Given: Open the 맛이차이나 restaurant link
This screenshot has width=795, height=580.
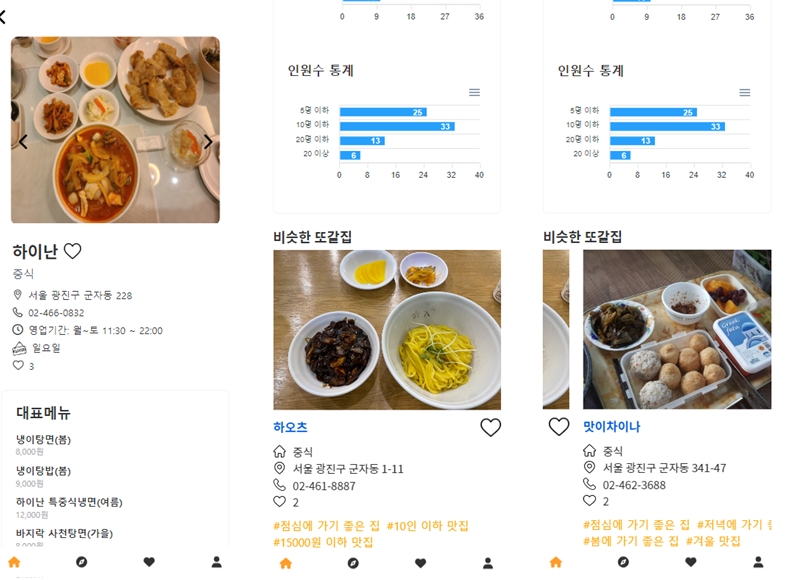Looking at the screenshot, I should coord(611,427).
